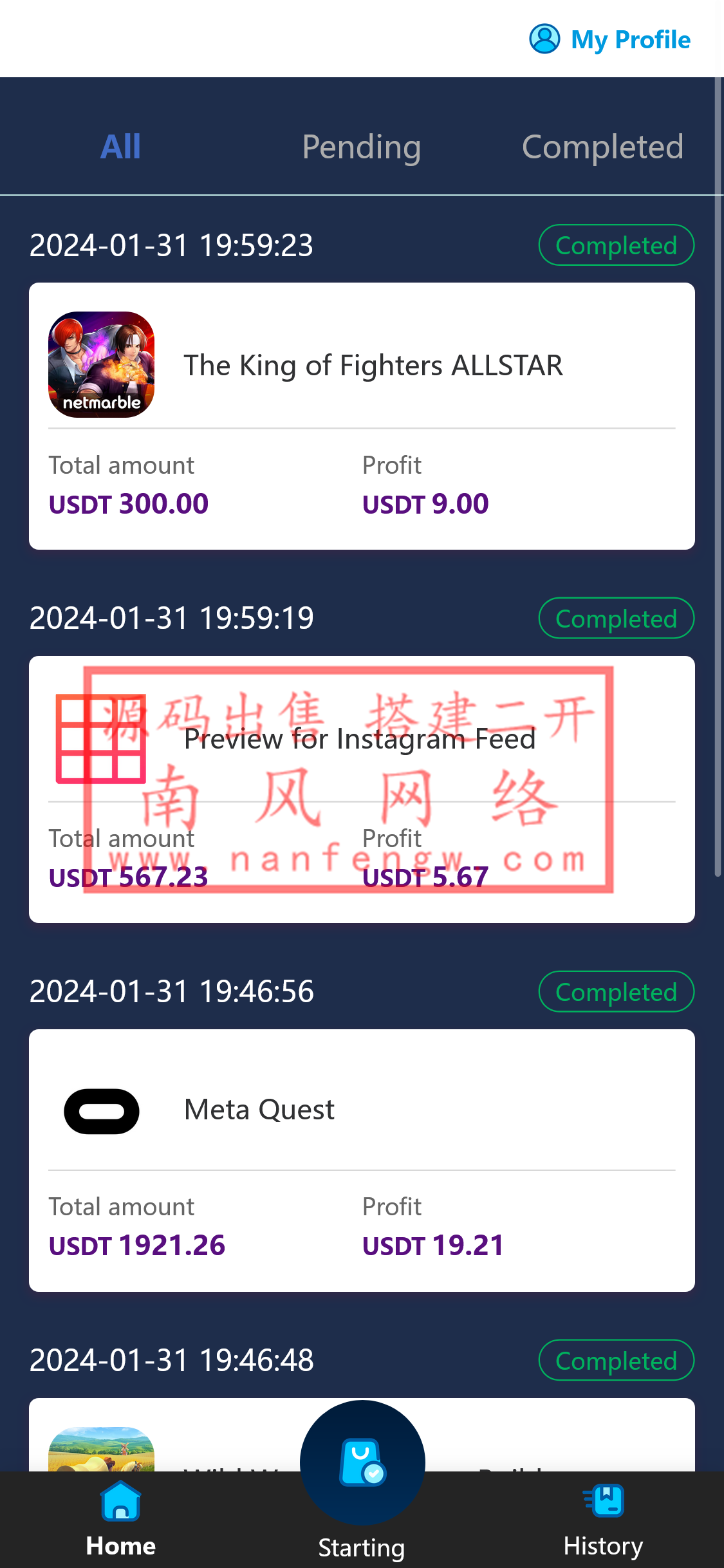Select the Instagram Feed grid icon
This screenshot has width=724, height=1568.
101,739
